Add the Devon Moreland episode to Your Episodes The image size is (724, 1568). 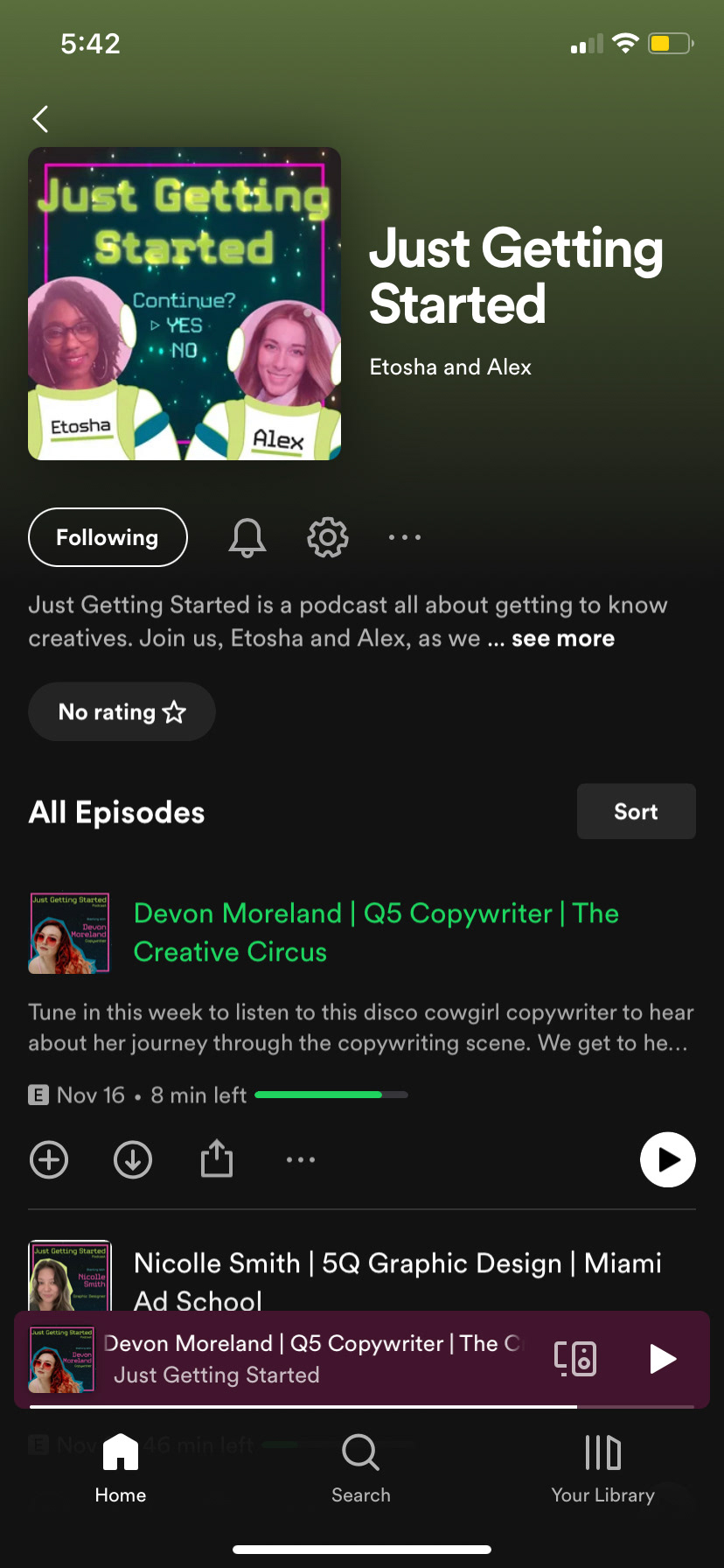tap(49, 1160)
